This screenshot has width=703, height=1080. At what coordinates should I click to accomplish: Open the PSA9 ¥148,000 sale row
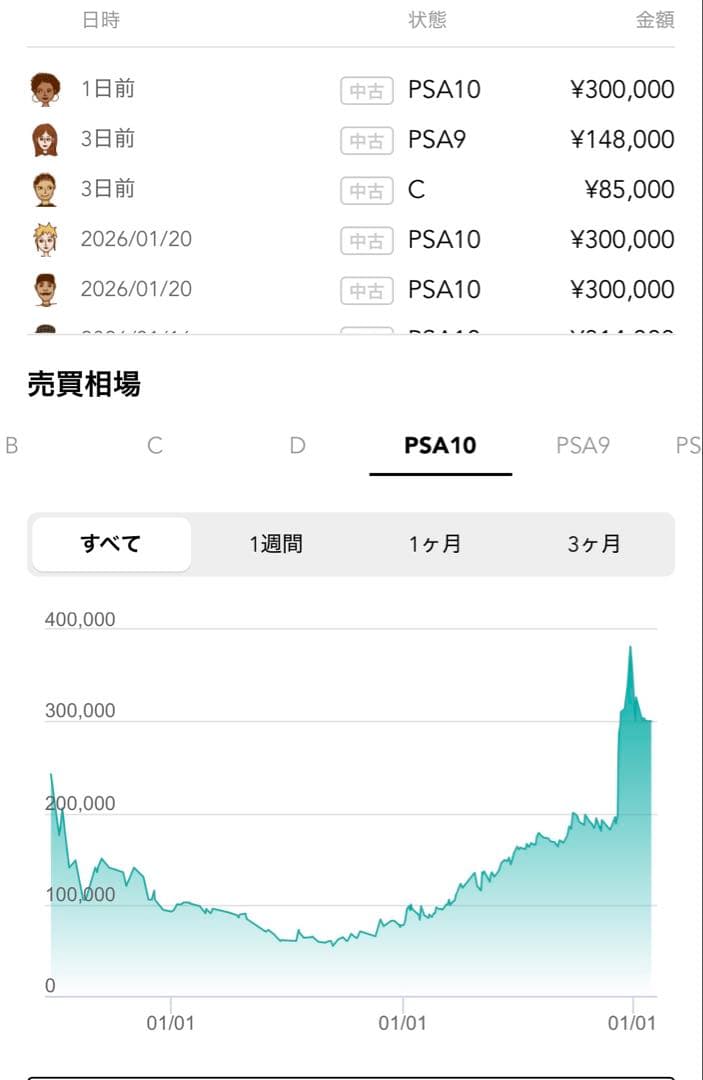351,140
